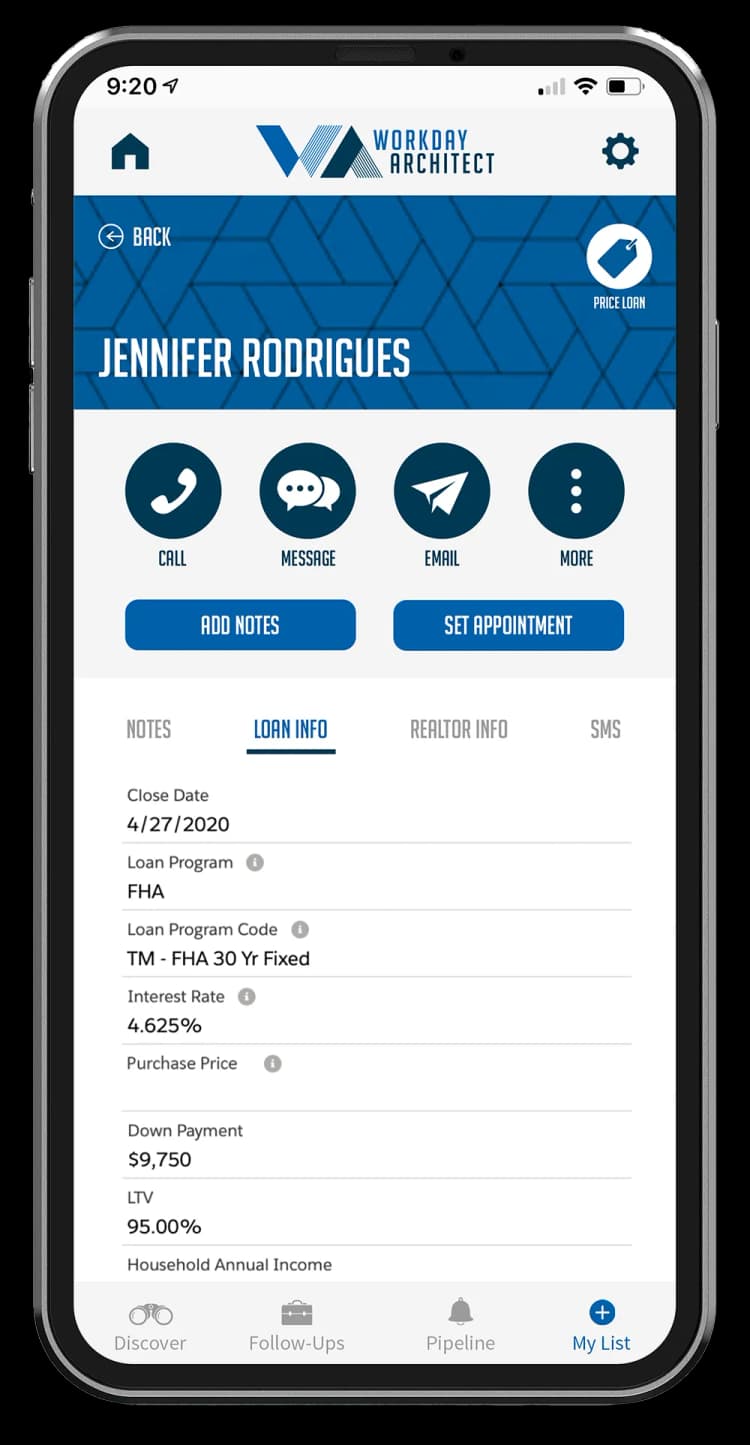Open the Pipeline tab

460,1325
